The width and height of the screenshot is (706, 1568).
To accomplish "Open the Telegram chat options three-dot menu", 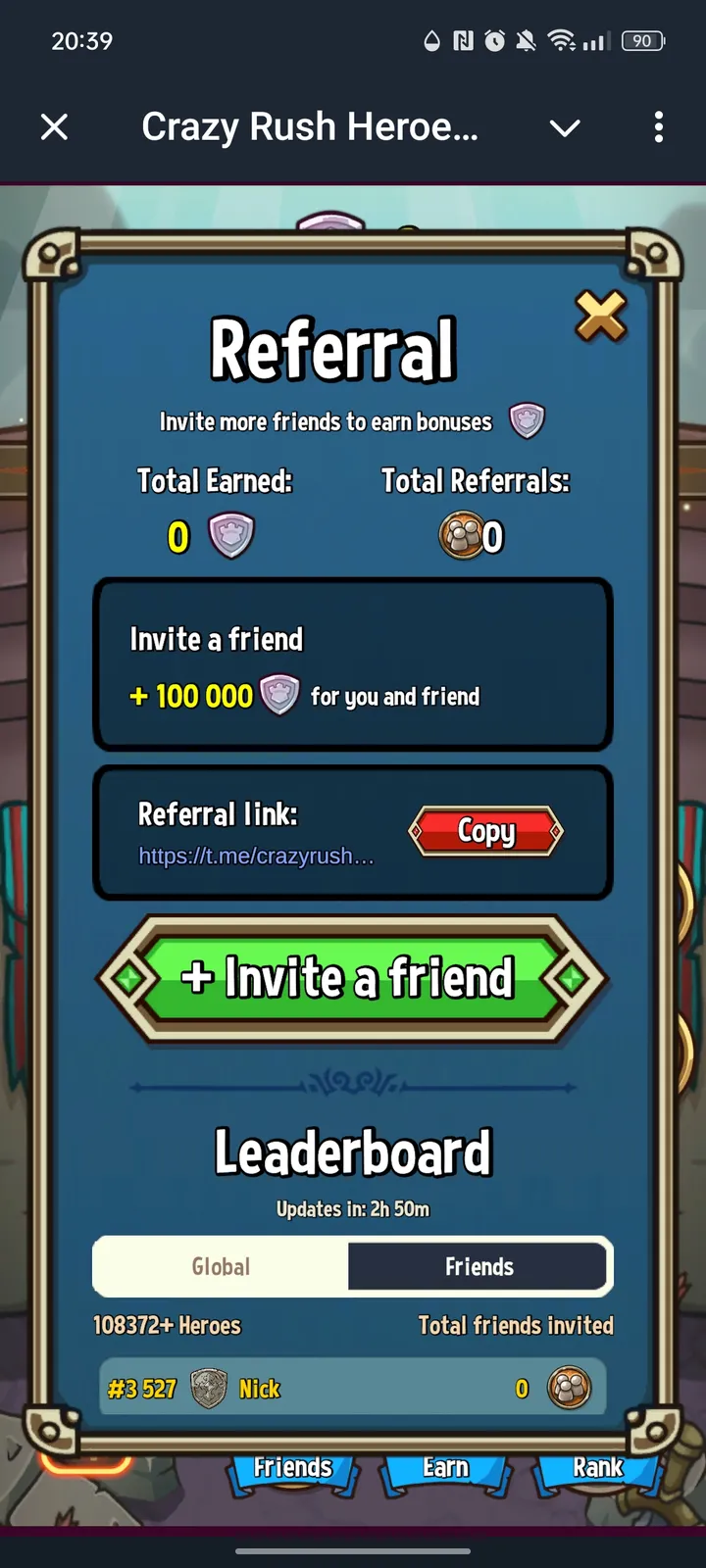I will 659,126.
